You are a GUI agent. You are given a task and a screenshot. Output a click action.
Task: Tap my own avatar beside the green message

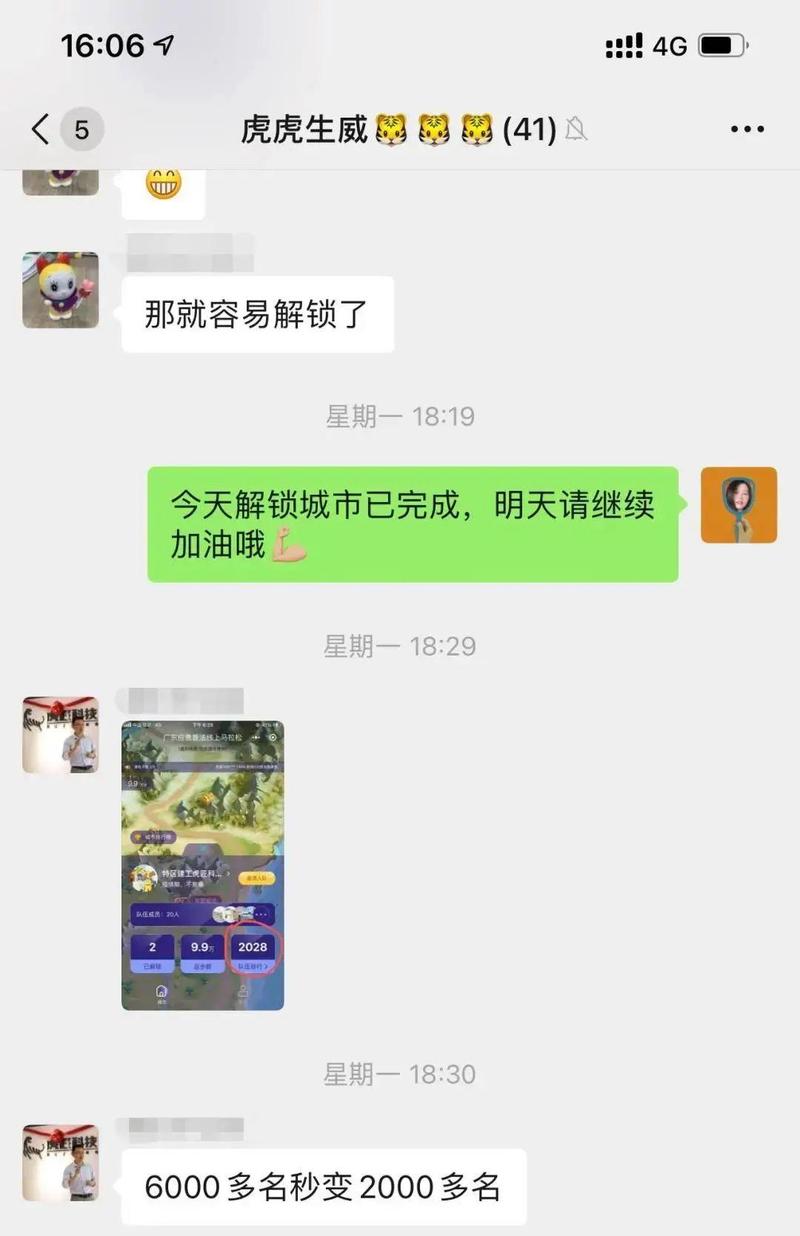[738, 505]
